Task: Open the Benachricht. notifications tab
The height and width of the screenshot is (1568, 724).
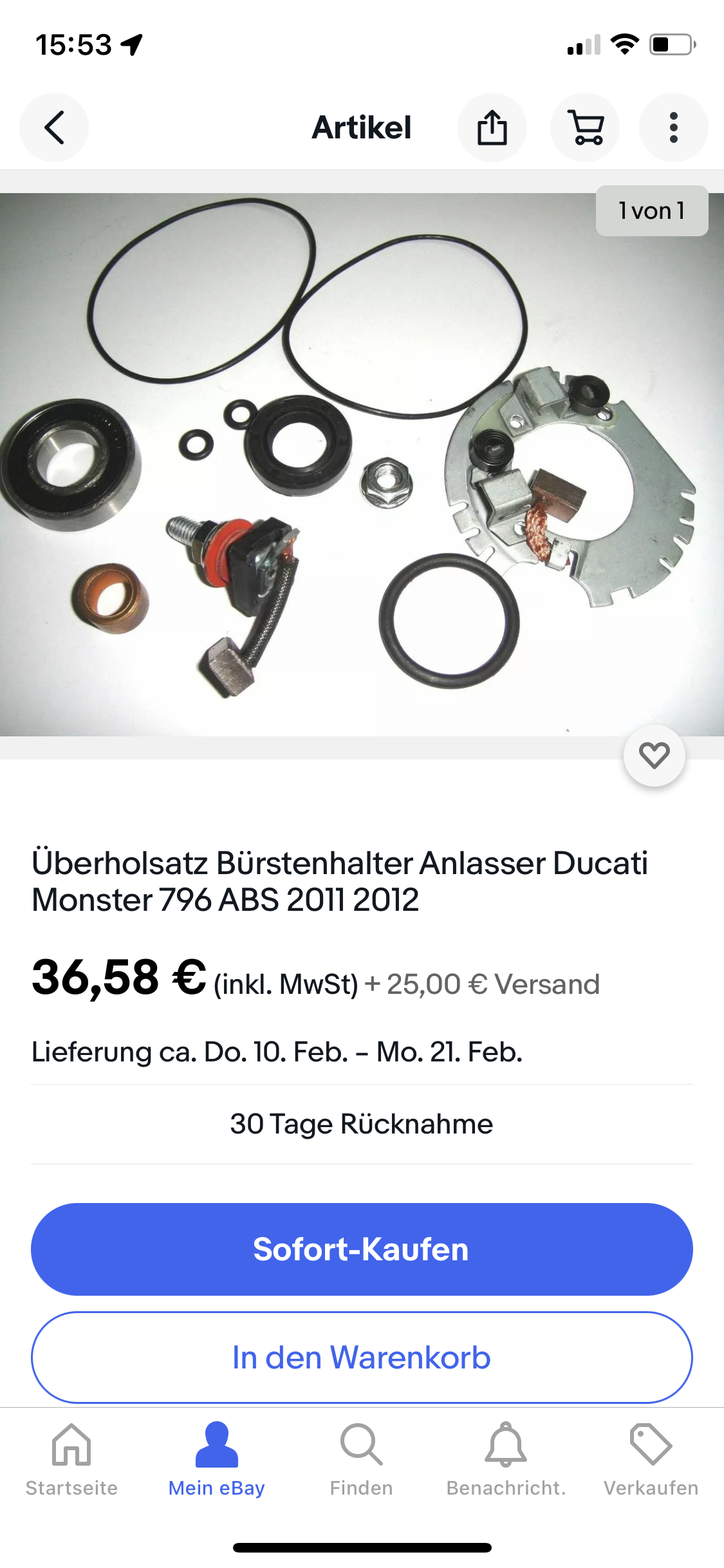Action: tap(506, 1460)
